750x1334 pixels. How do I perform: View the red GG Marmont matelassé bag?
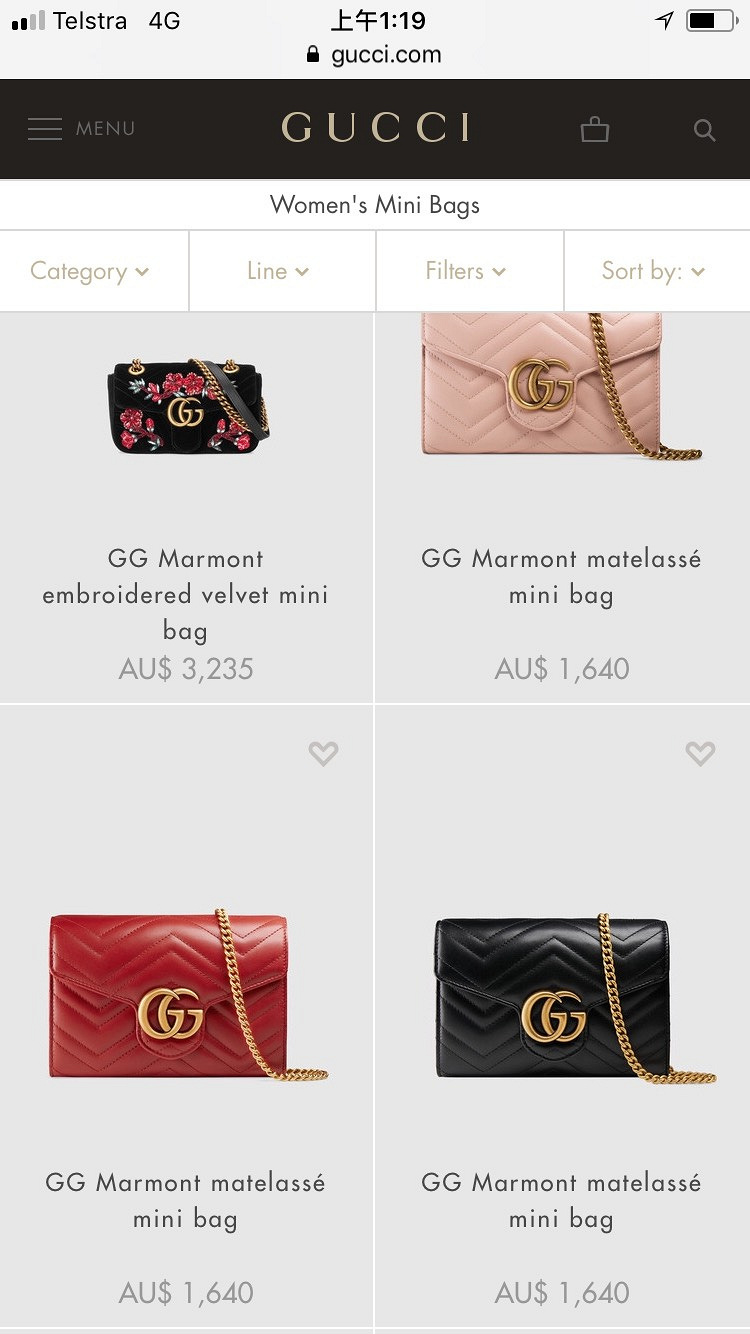tap(186, 995)
